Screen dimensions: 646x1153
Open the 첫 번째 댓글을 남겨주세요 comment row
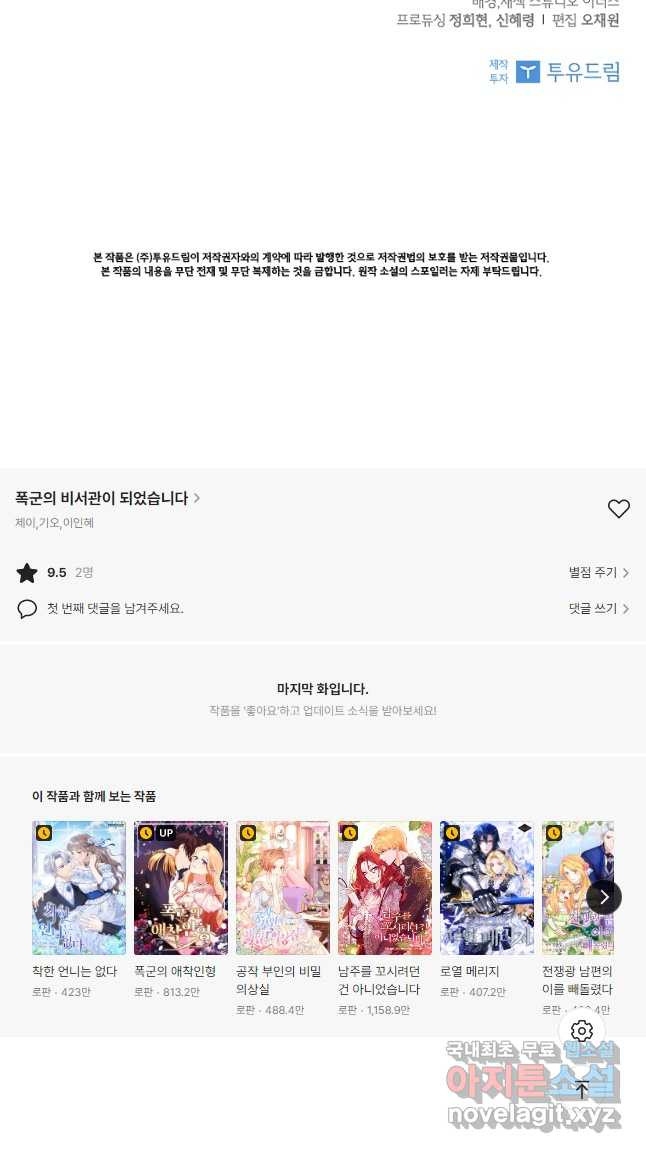pyautogui.click(x=115, y=608)
